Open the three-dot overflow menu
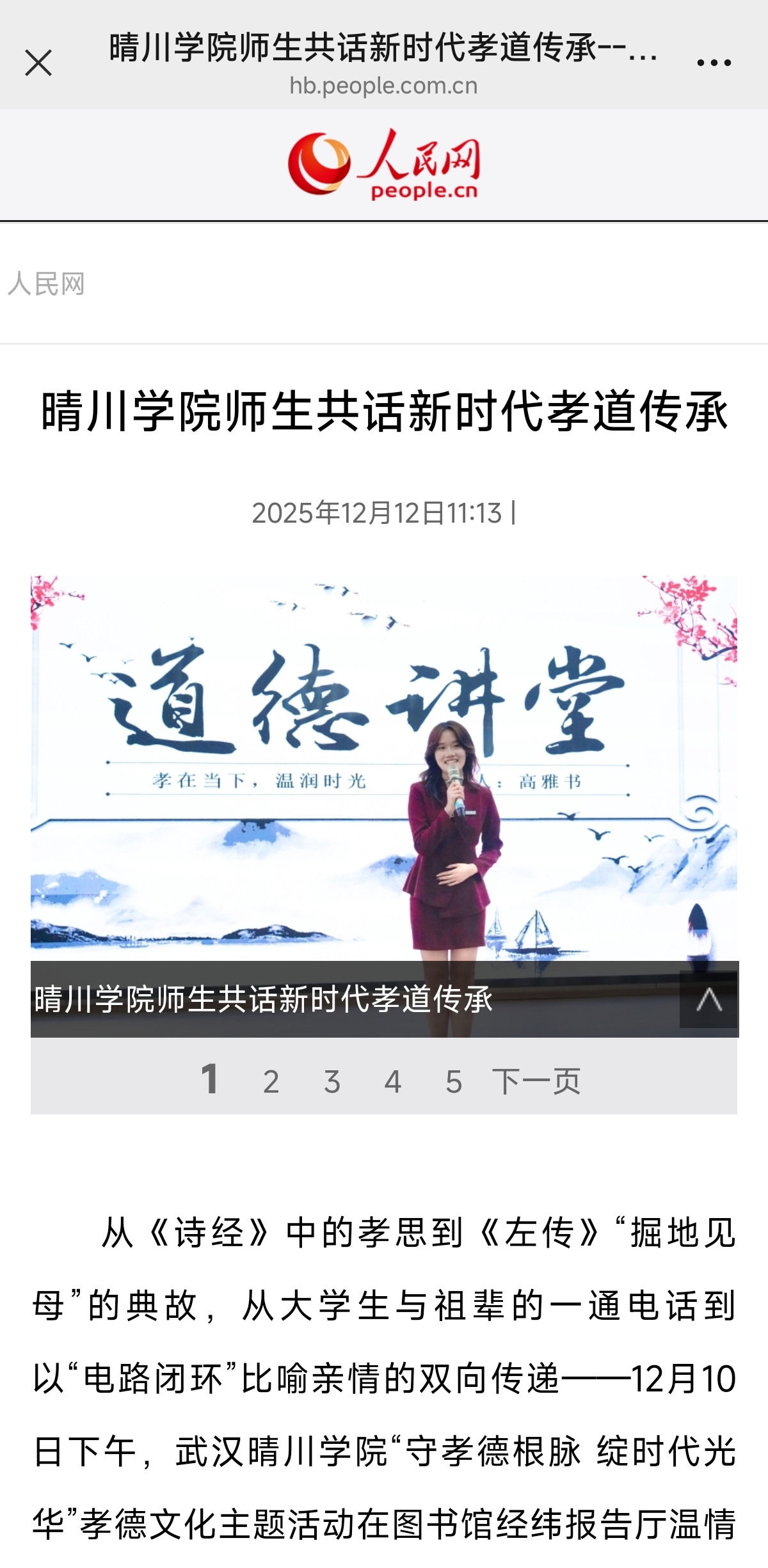 click(714, 63)
